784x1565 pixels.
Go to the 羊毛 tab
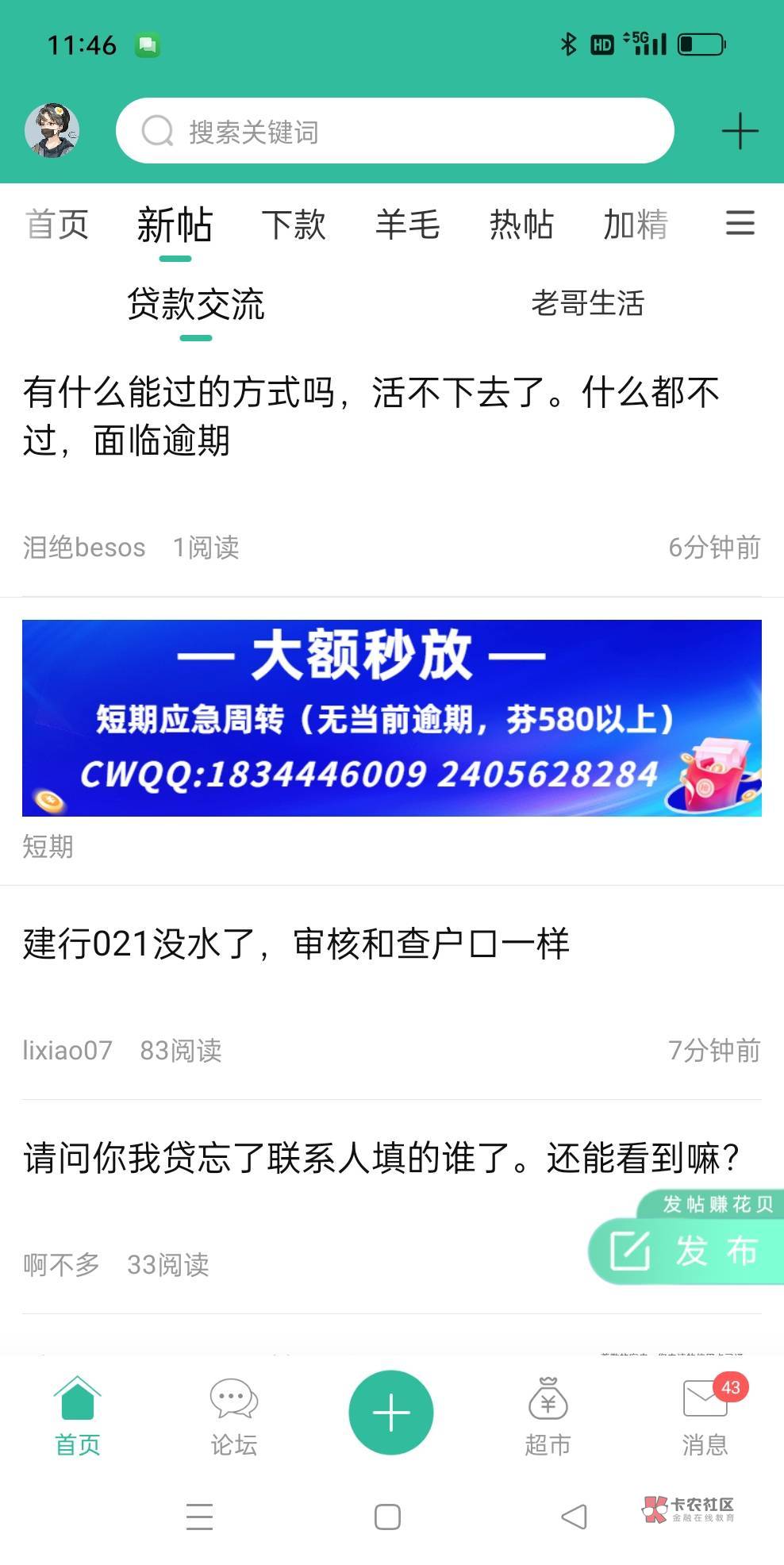[x=407, y=225]
